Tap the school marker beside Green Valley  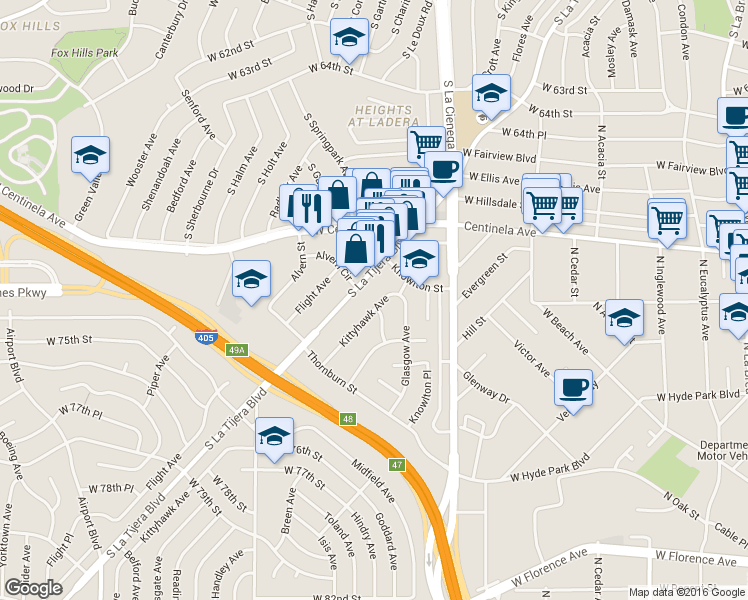pyautogui.click(x=91, y=158)
